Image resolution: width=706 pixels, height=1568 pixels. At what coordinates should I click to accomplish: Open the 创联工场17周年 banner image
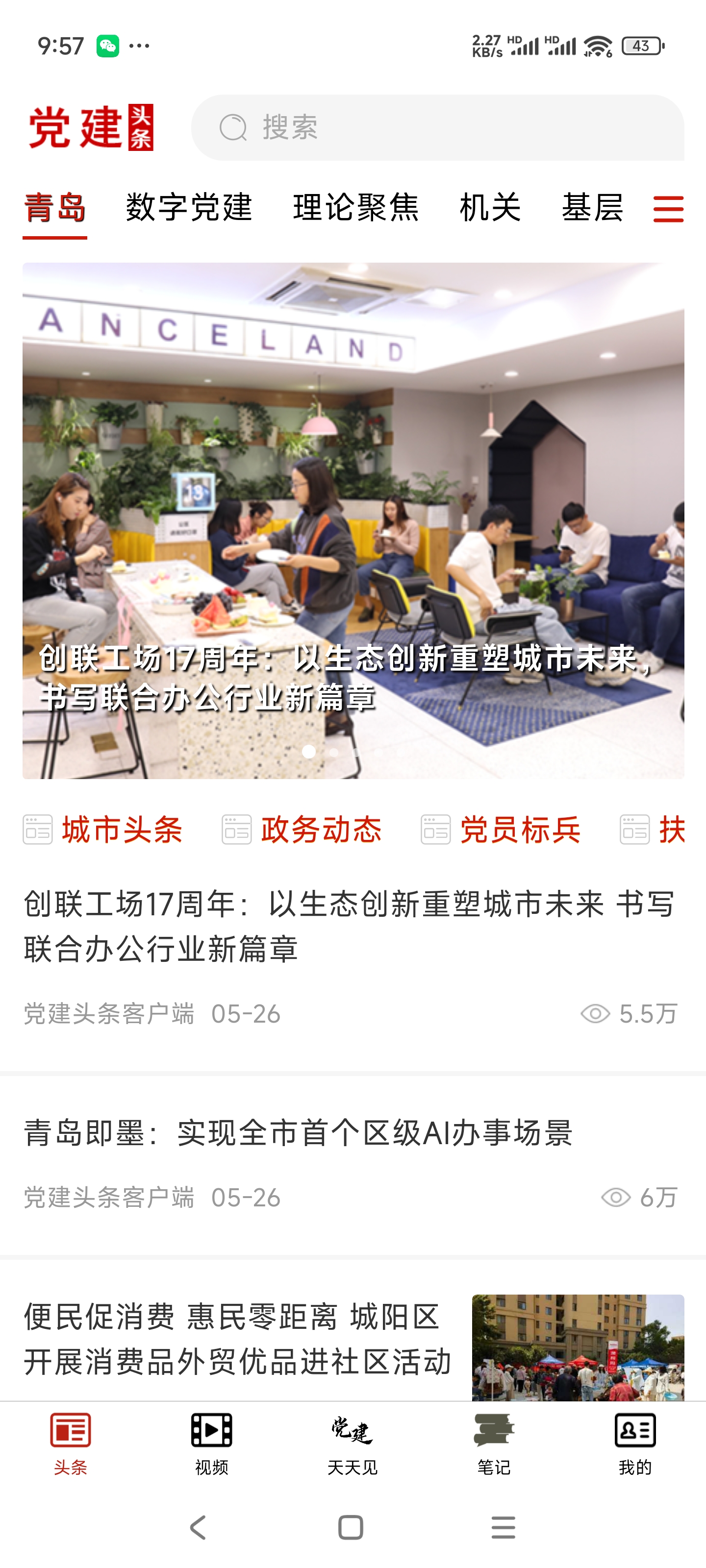353,520
